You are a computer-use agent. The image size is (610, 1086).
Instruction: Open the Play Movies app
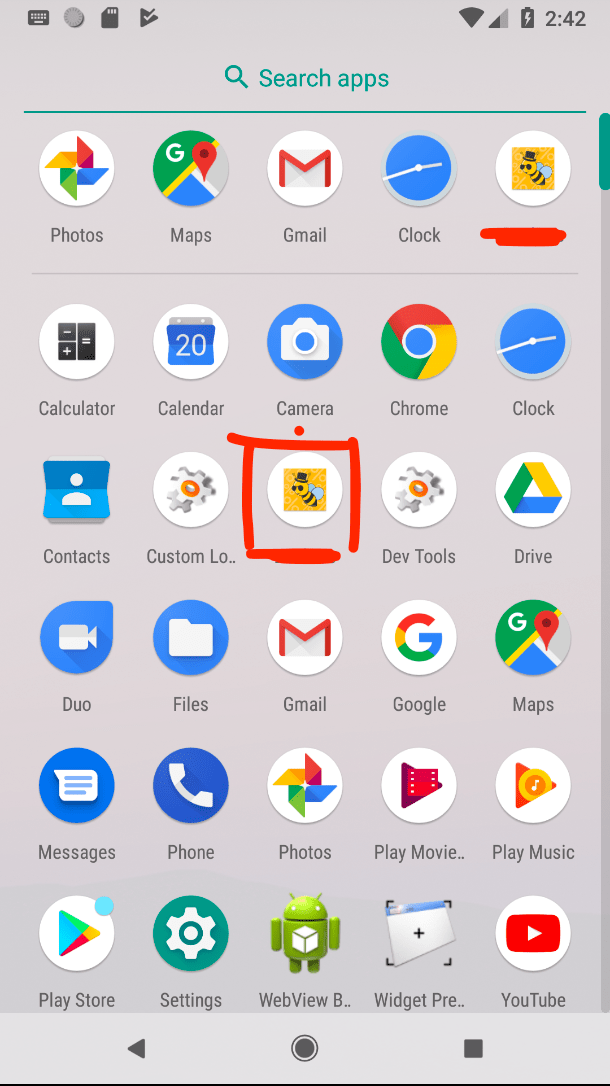419,786
